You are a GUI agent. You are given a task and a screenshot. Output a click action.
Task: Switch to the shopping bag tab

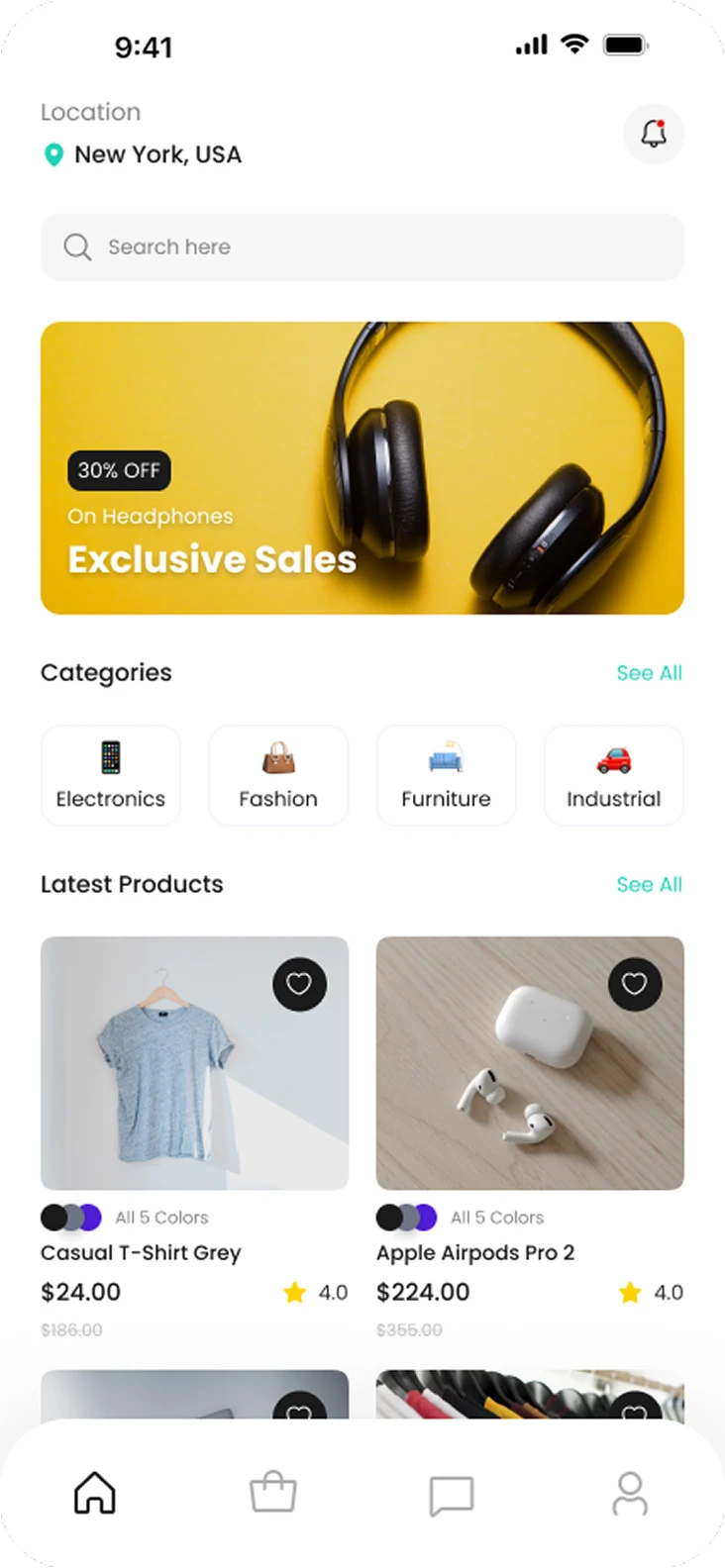273,1493
